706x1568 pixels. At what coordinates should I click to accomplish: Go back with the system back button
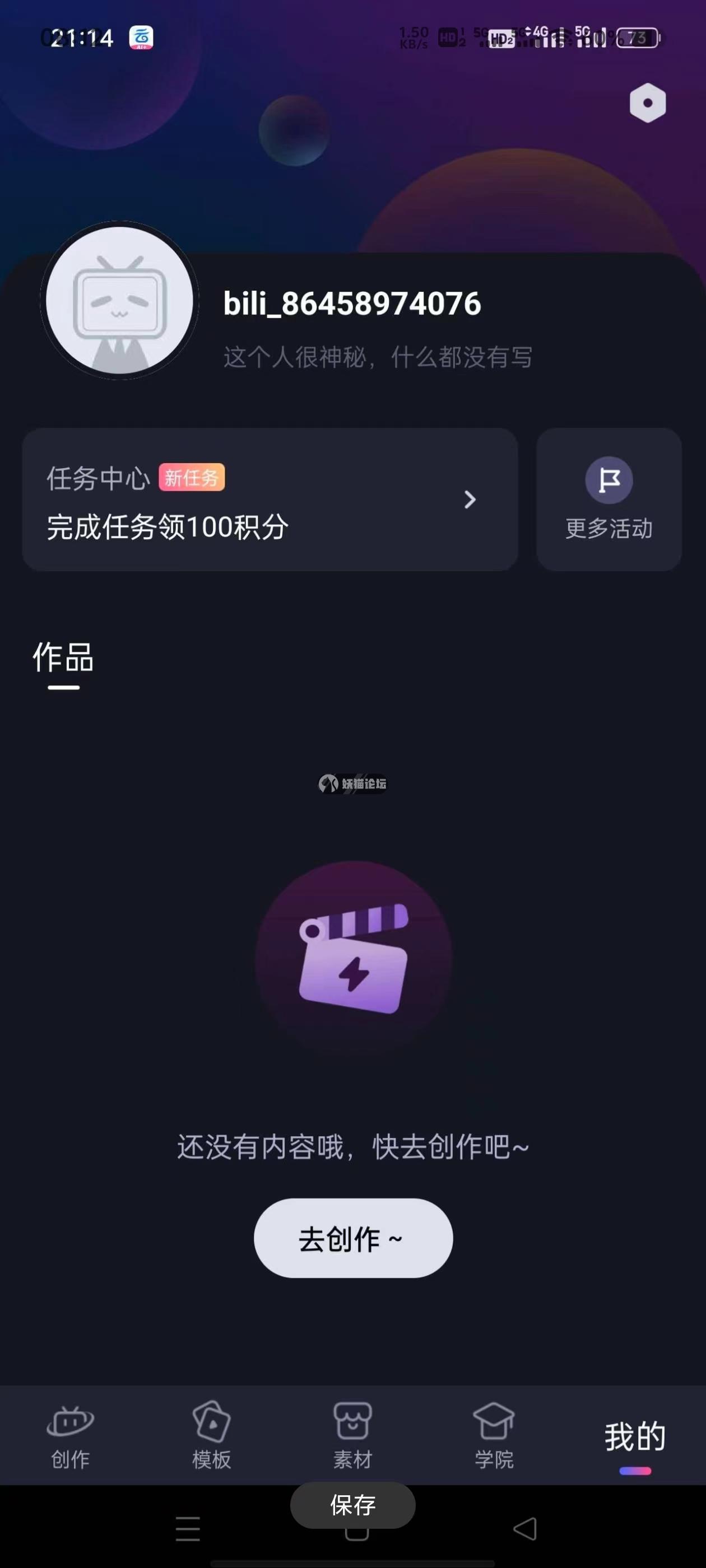(x=525, y=1529)
